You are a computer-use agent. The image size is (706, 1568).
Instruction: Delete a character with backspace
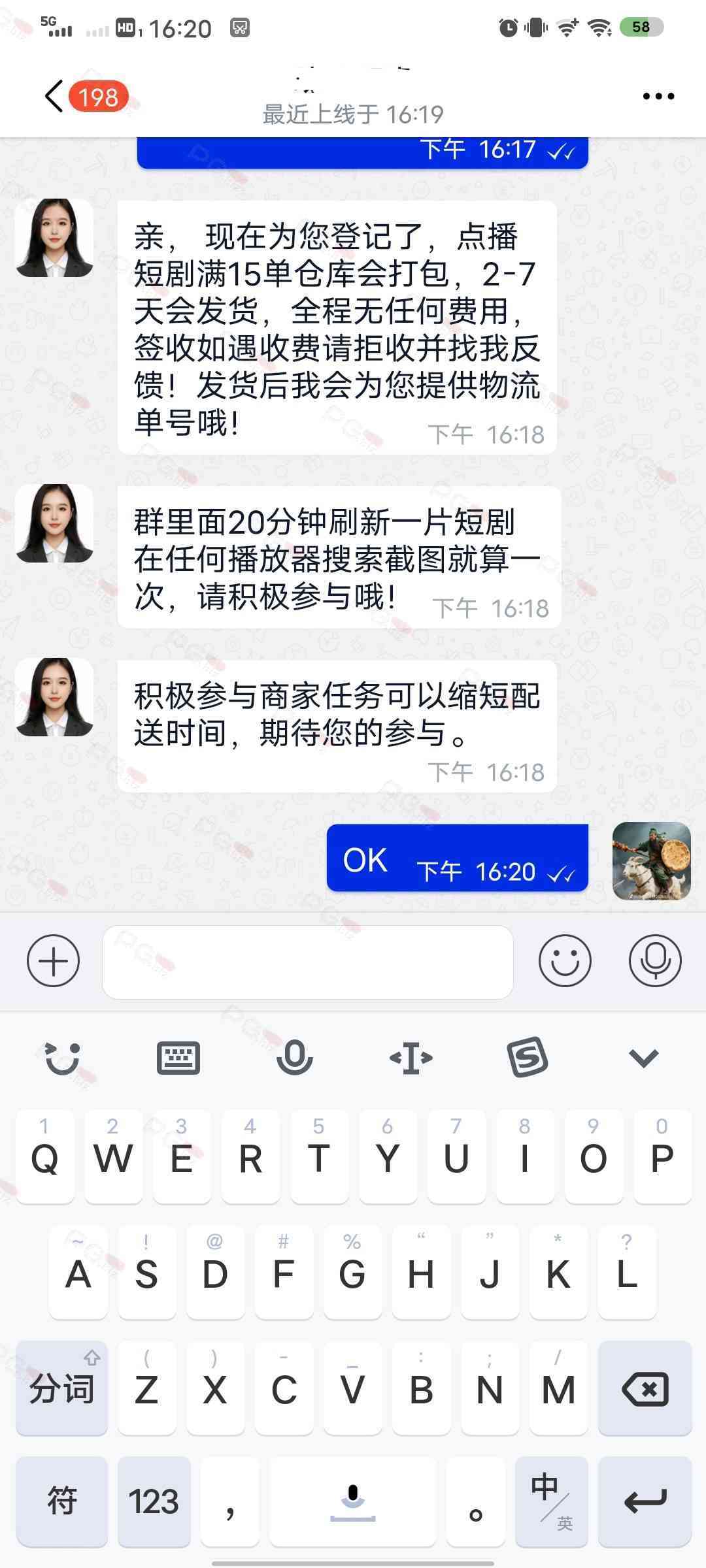(x=645, y=1388)
